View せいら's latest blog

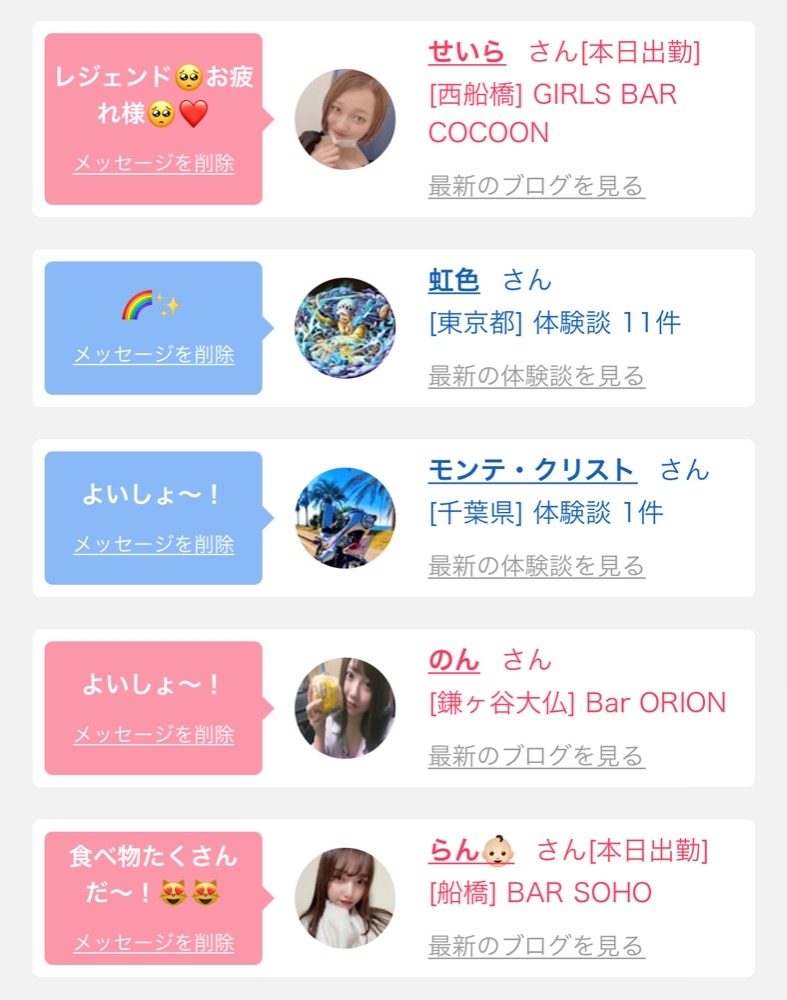click(x=536, y=186)
